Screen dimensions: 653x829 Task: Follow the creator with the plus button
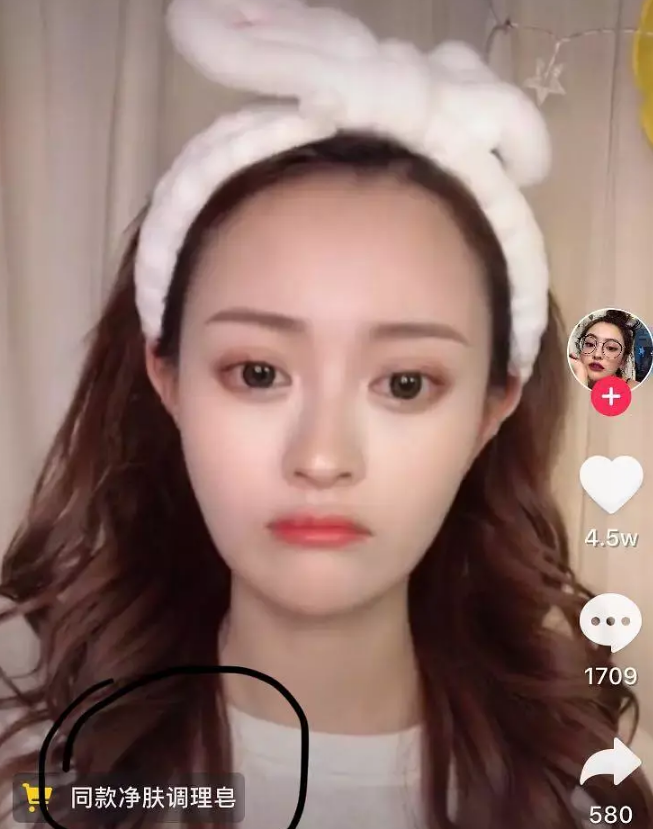[610, 397]
